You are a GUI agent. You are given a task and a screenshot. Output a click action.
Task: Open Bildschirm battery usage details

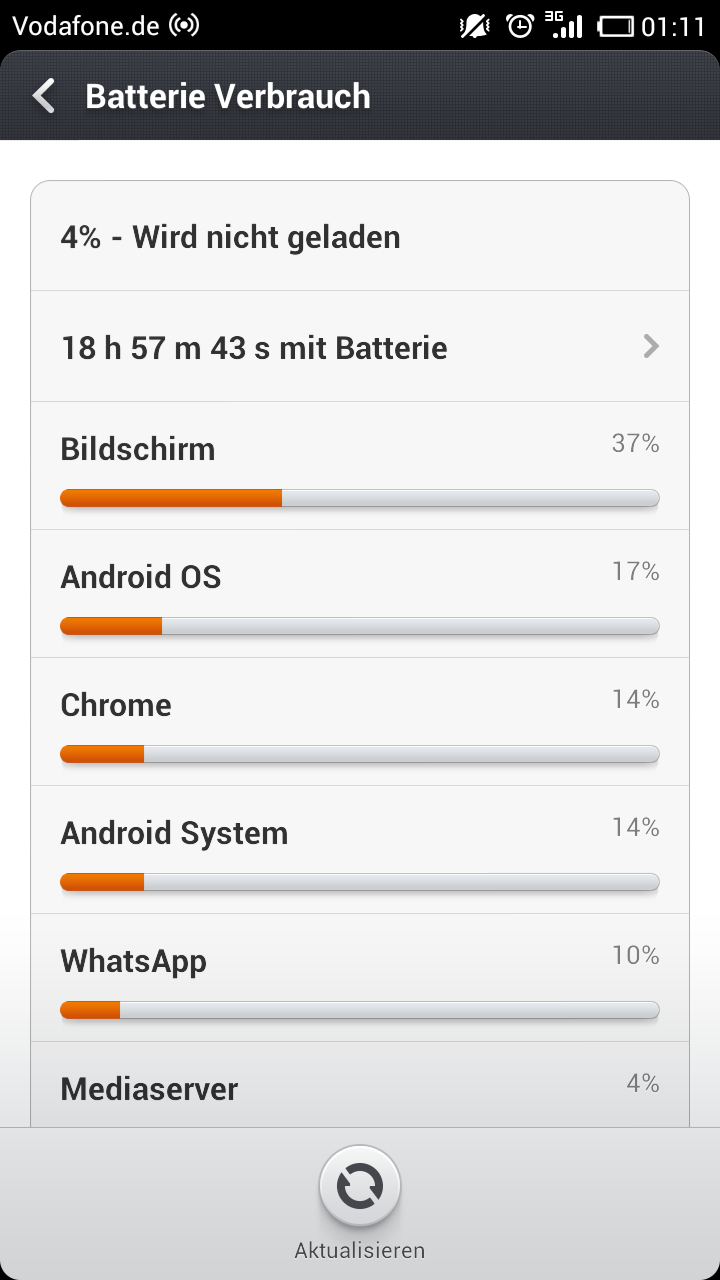pos(360,466)
